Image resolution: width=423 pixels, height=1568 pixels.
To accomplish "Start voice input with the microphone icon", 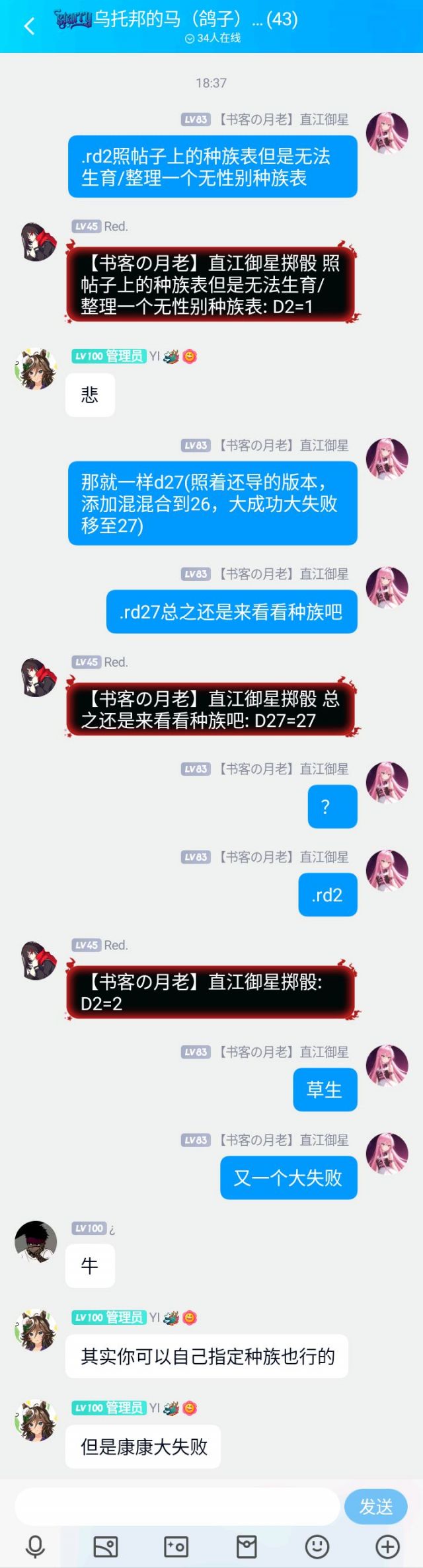I will point(35,1547).
